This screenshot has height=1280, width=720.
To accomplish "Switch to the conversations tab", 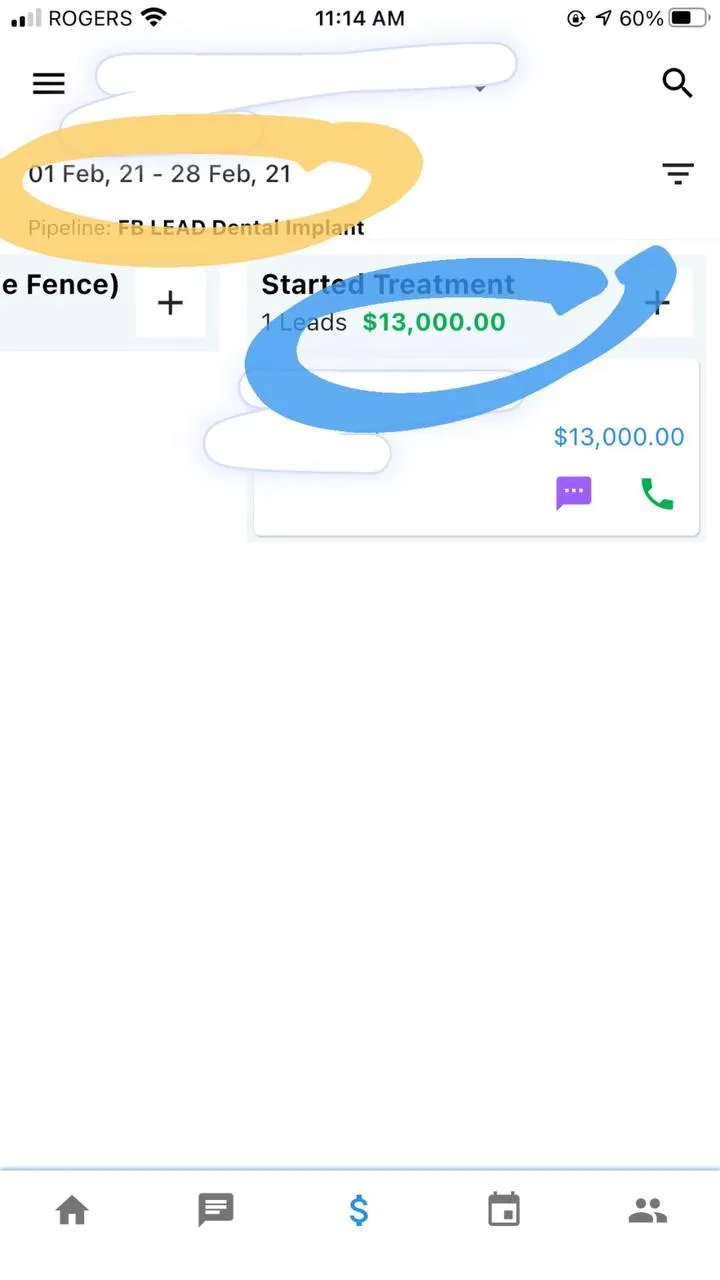I will pyautogui.click(x=216, y=1211).
